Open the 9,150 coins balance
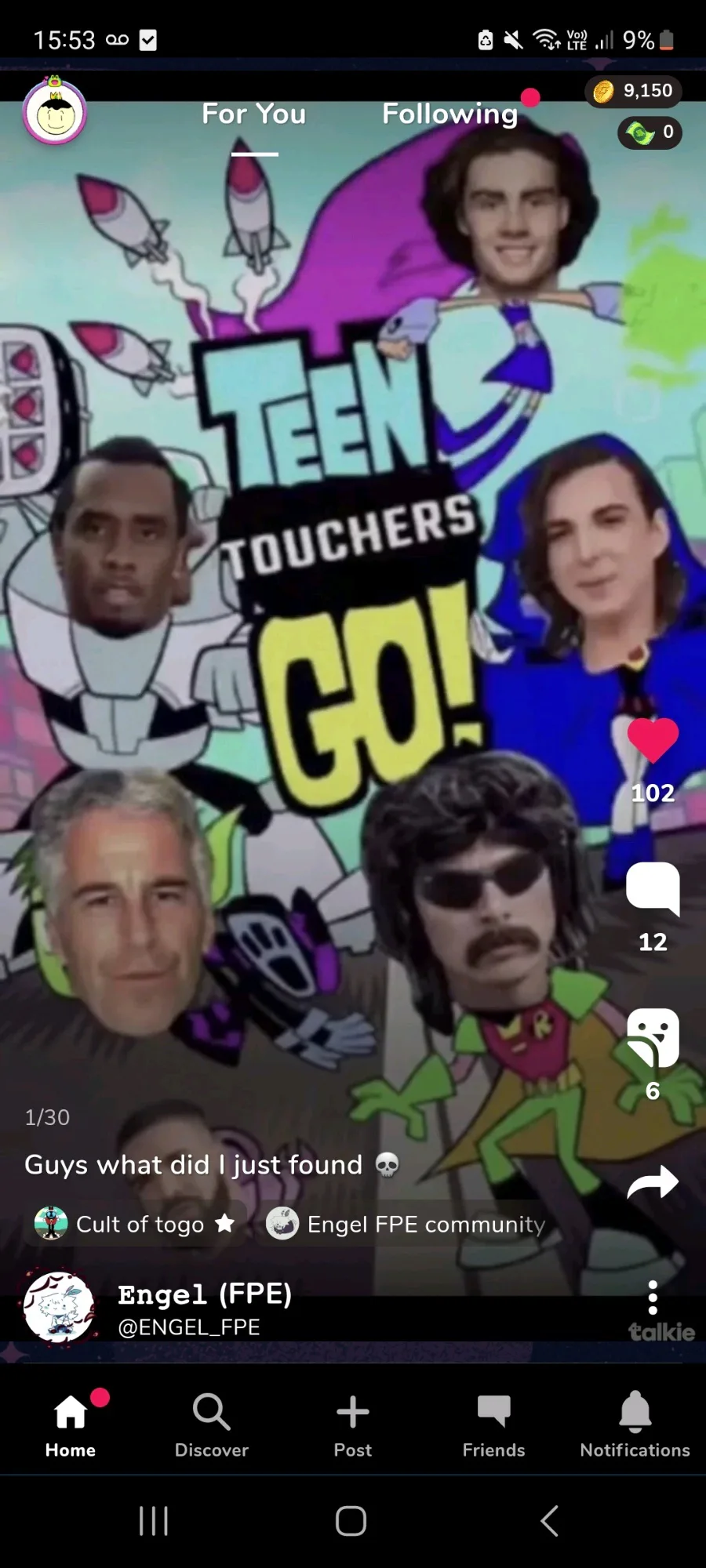This screenshot has height=1568, width=706. pos(633,91)
